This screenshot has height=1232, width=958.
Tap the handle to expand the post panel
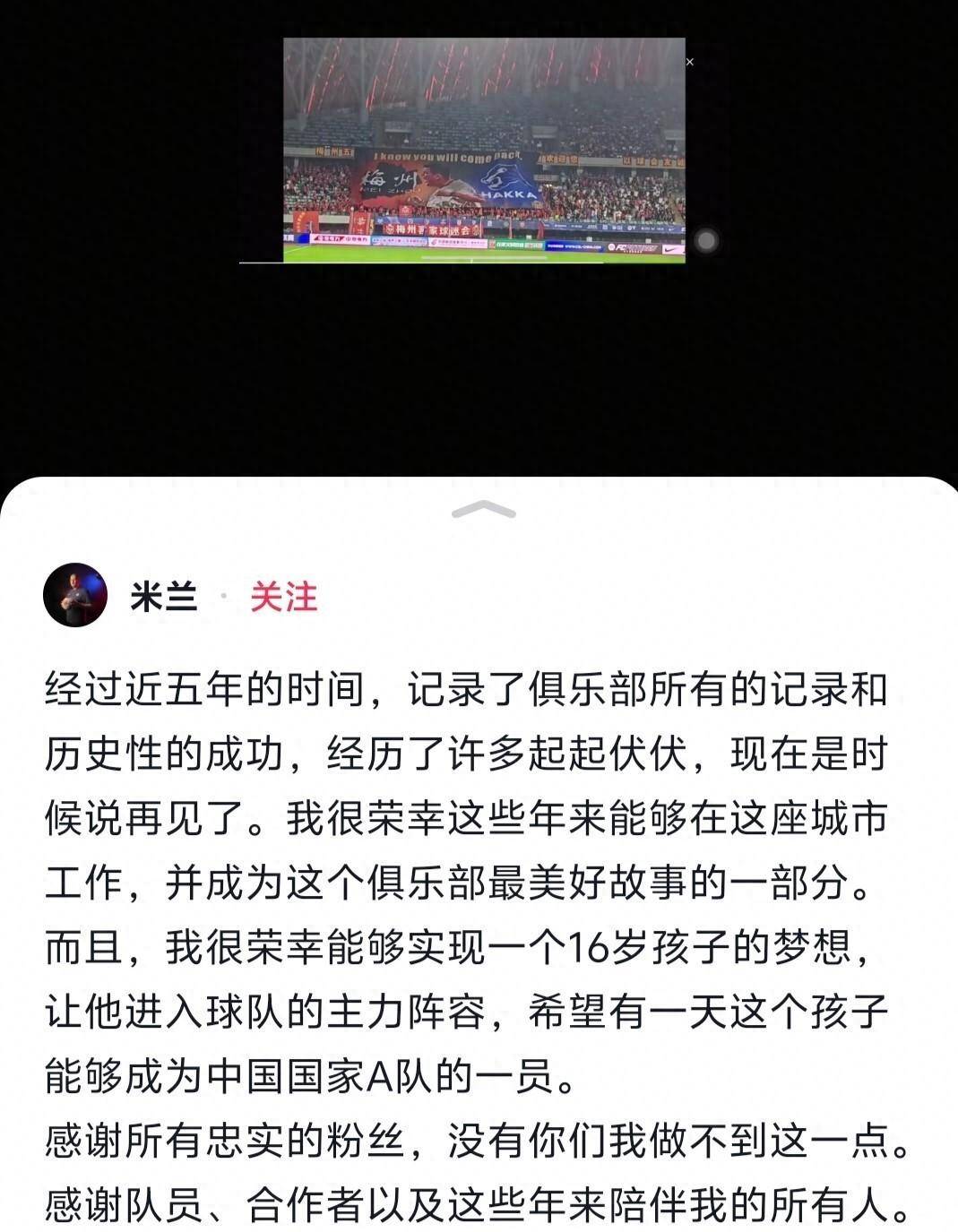tap(484, 511)
